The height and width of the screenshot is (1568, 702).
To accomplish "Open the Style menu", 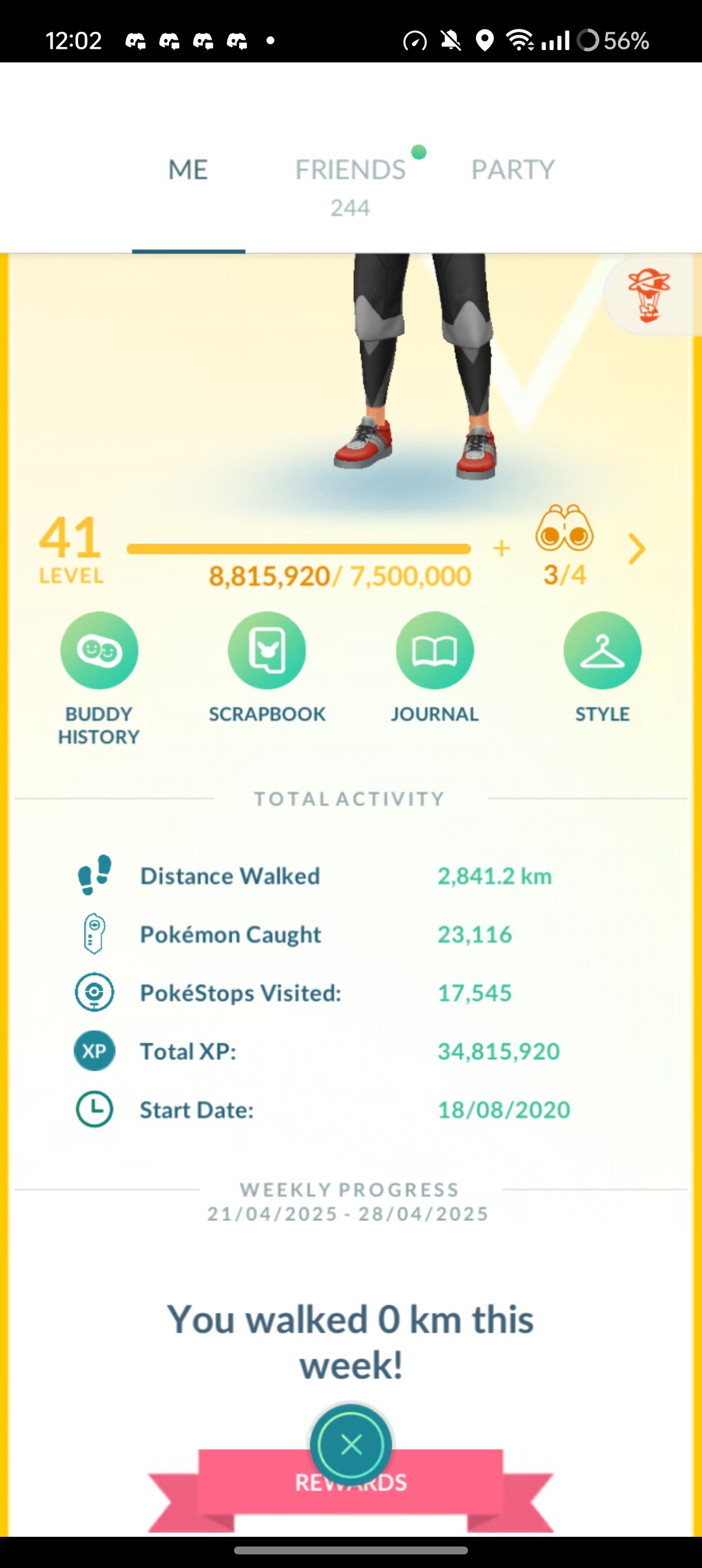I will (602, 668).
